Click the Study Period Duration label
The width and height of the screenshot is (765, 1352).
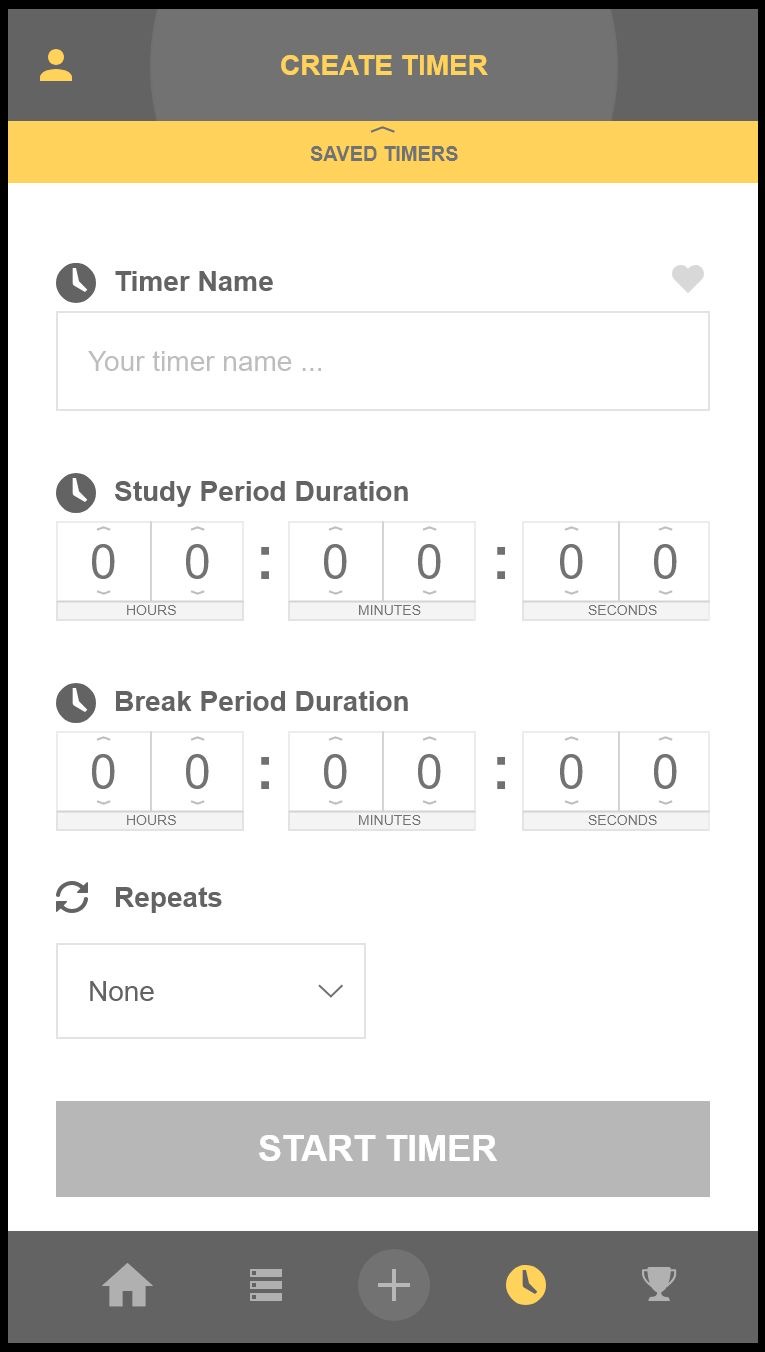pos(261,492)
